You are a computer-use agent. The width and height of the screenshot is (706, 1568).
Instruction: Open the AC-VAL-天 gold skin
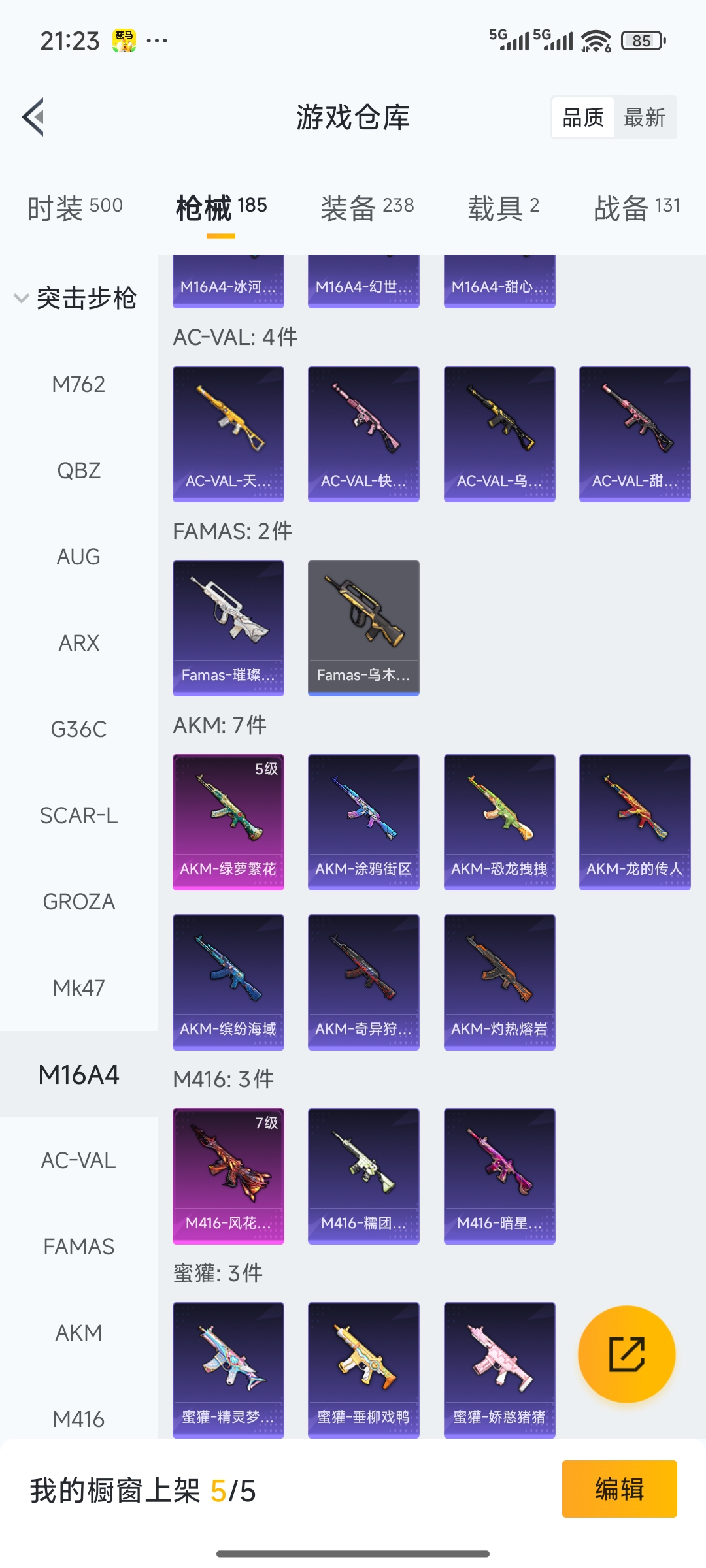pos(228,434)
